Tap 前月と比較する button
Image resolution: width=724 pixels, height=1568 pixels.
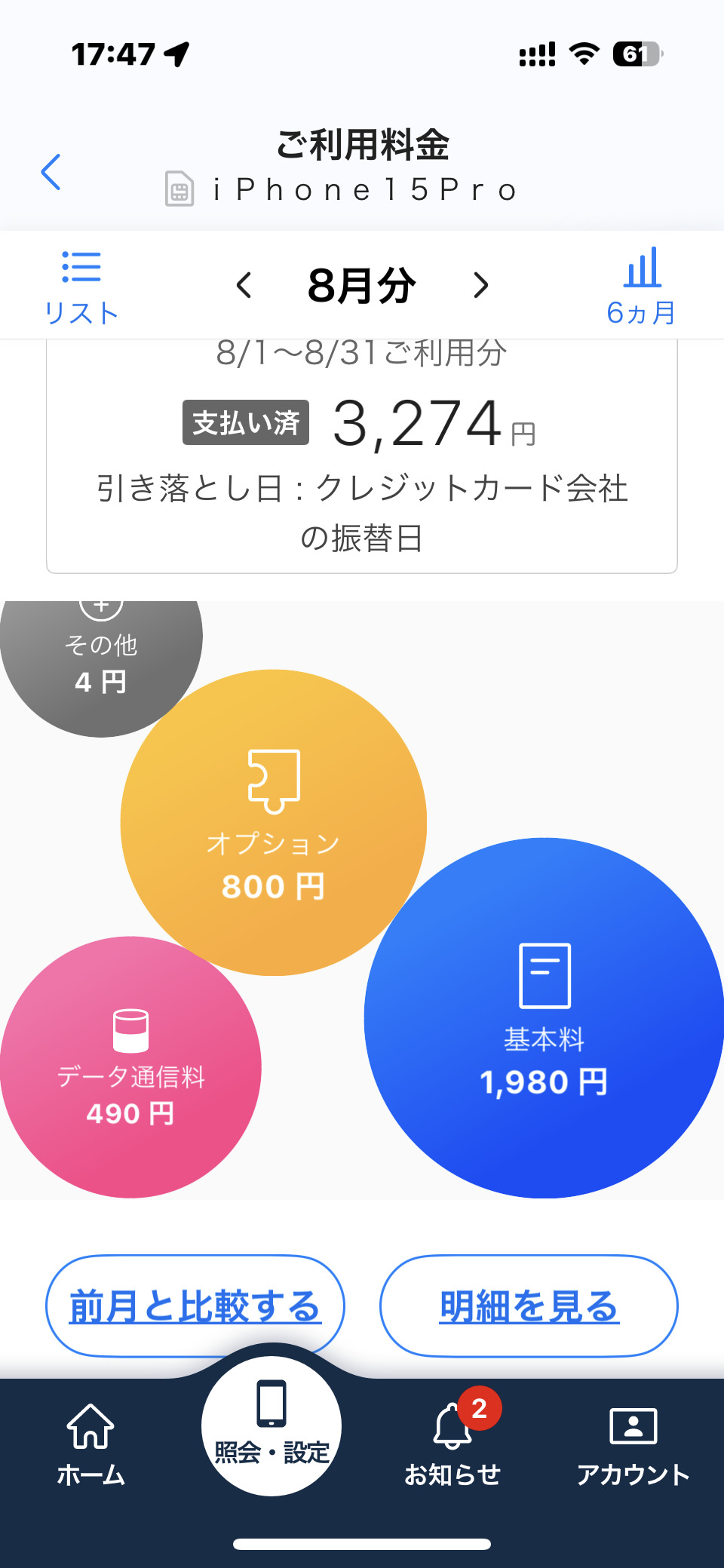coord(195,1306)
